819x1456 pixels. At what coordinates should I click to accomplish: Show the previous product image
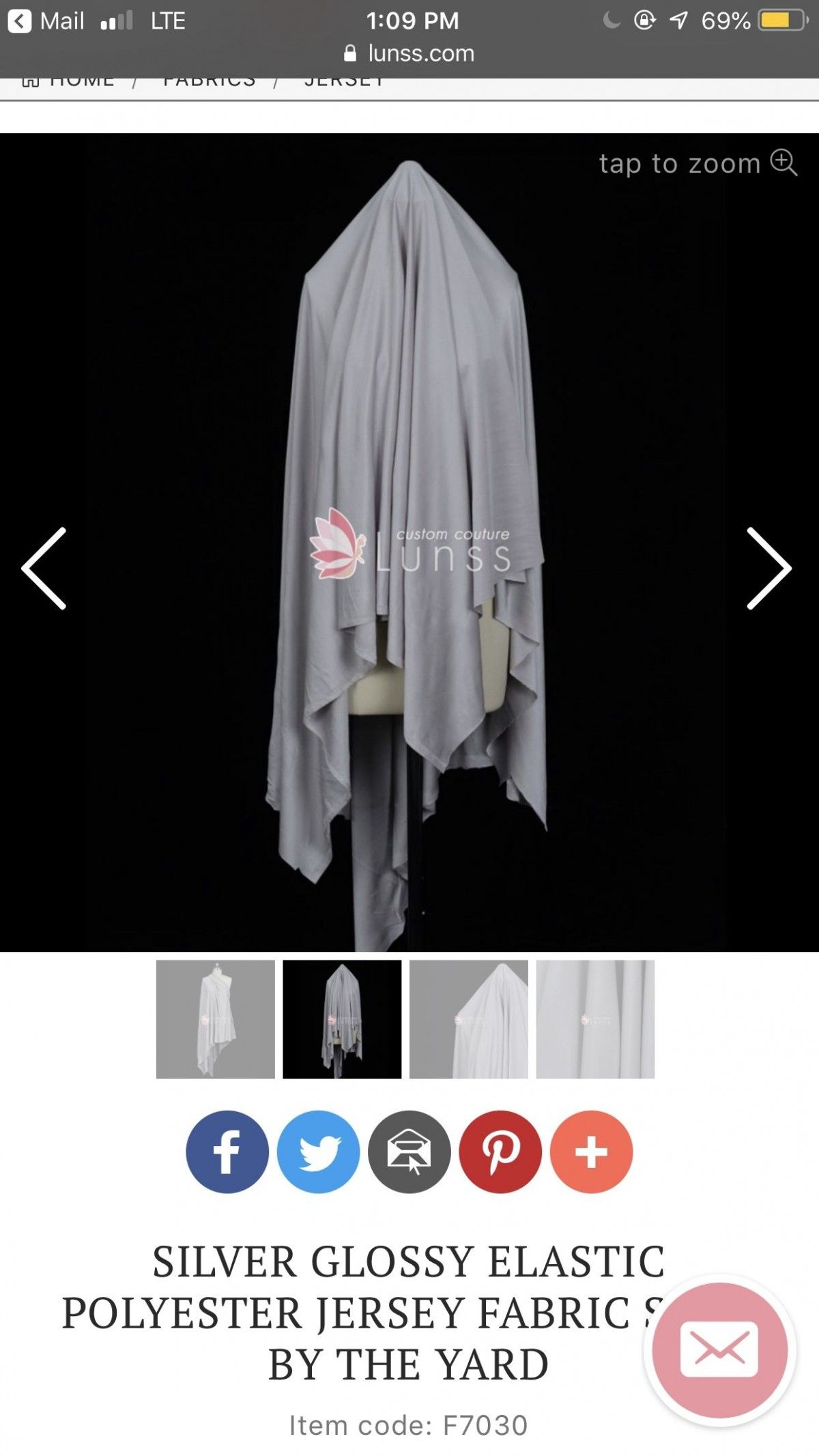click(x=44, y=568)
